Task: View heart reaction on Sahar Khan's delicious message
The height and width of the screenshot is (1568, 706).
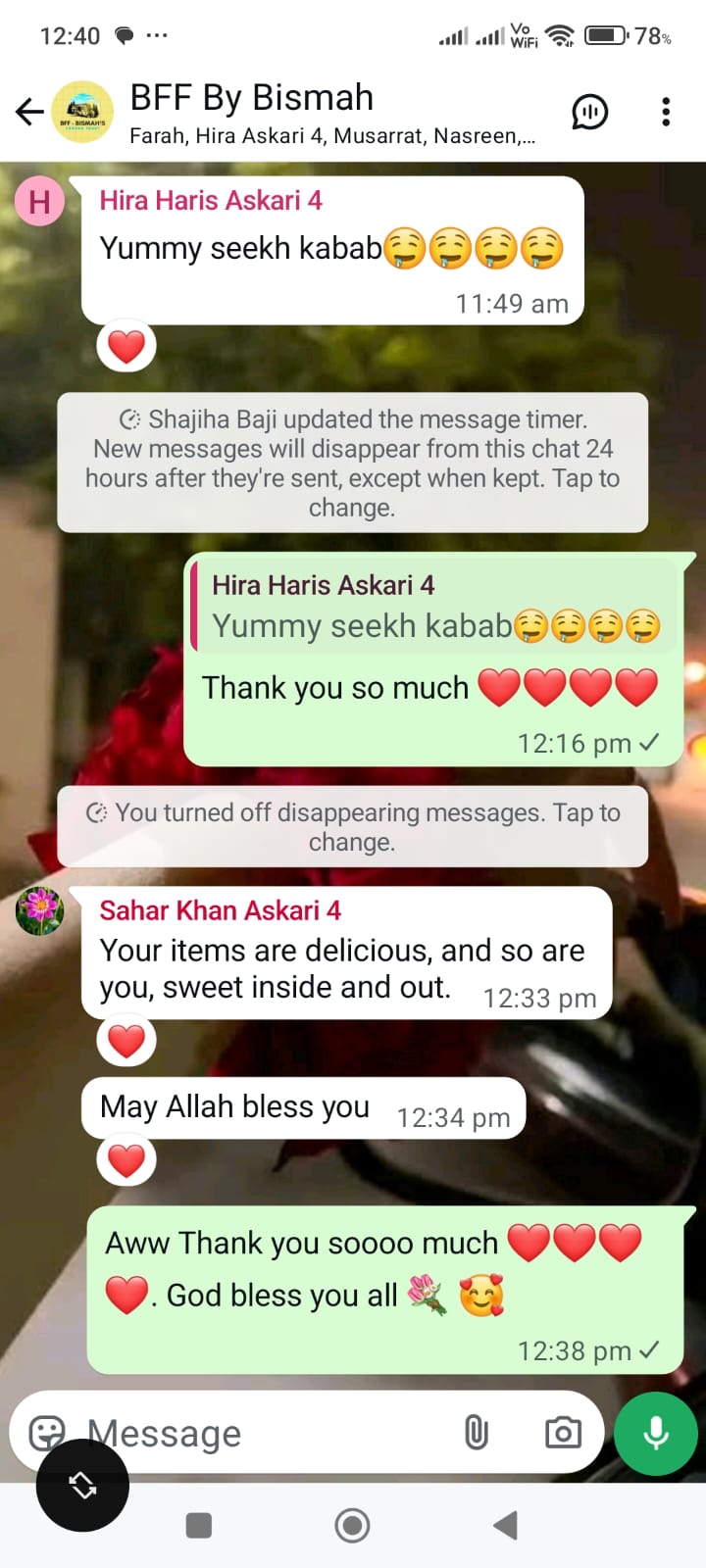Action: click(126, 1040)
